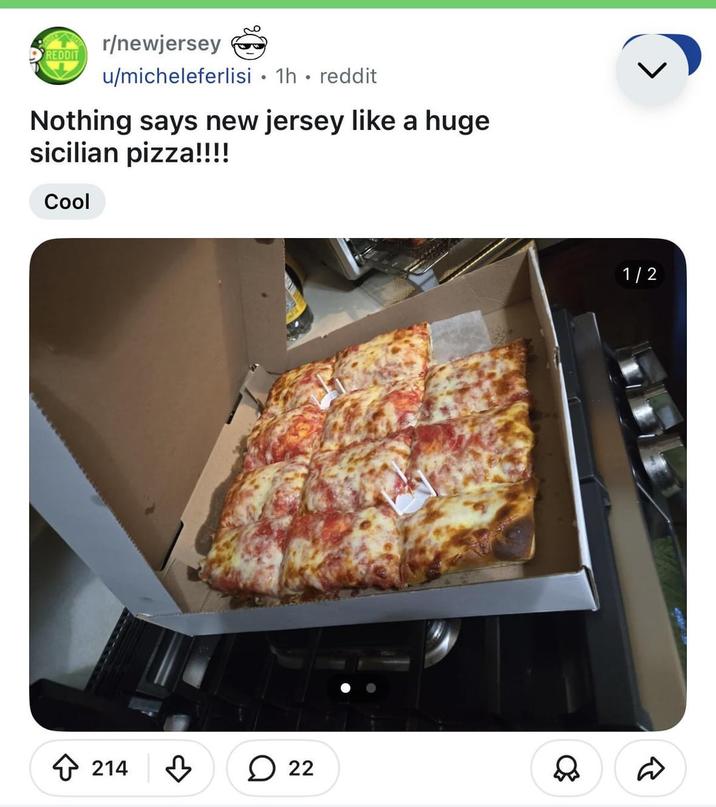Screen dimensions: 716x807
Task: Share the pizza post
Action: coord(650,768)
